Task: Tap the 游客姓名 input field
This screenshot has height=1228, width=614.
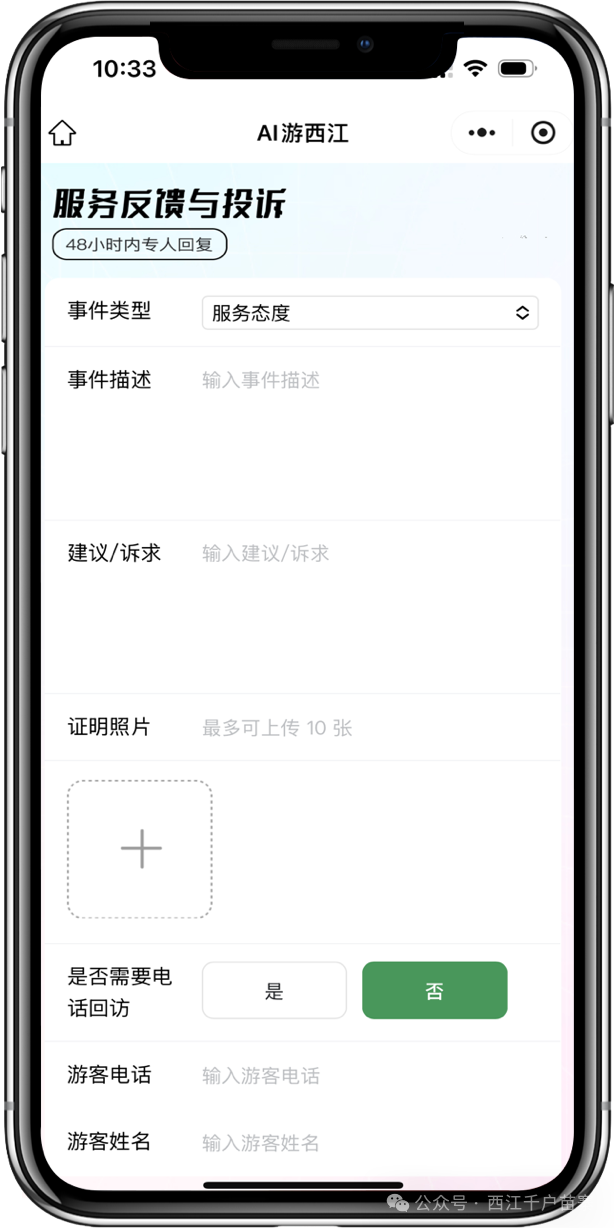Action: (x=370, y=1142)
